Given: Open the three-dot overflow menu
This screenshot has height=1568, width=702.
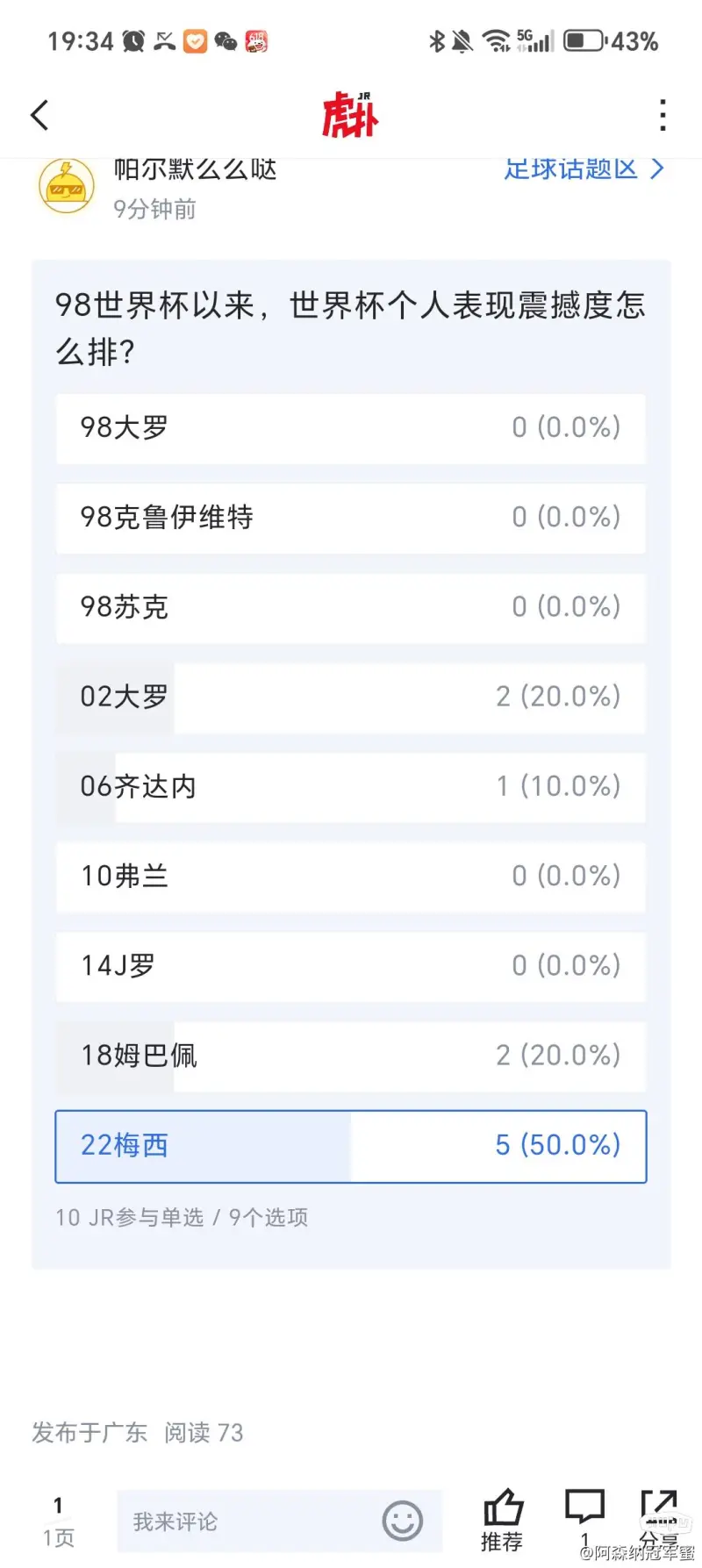Looking at the screenshot, I should 663,115.
